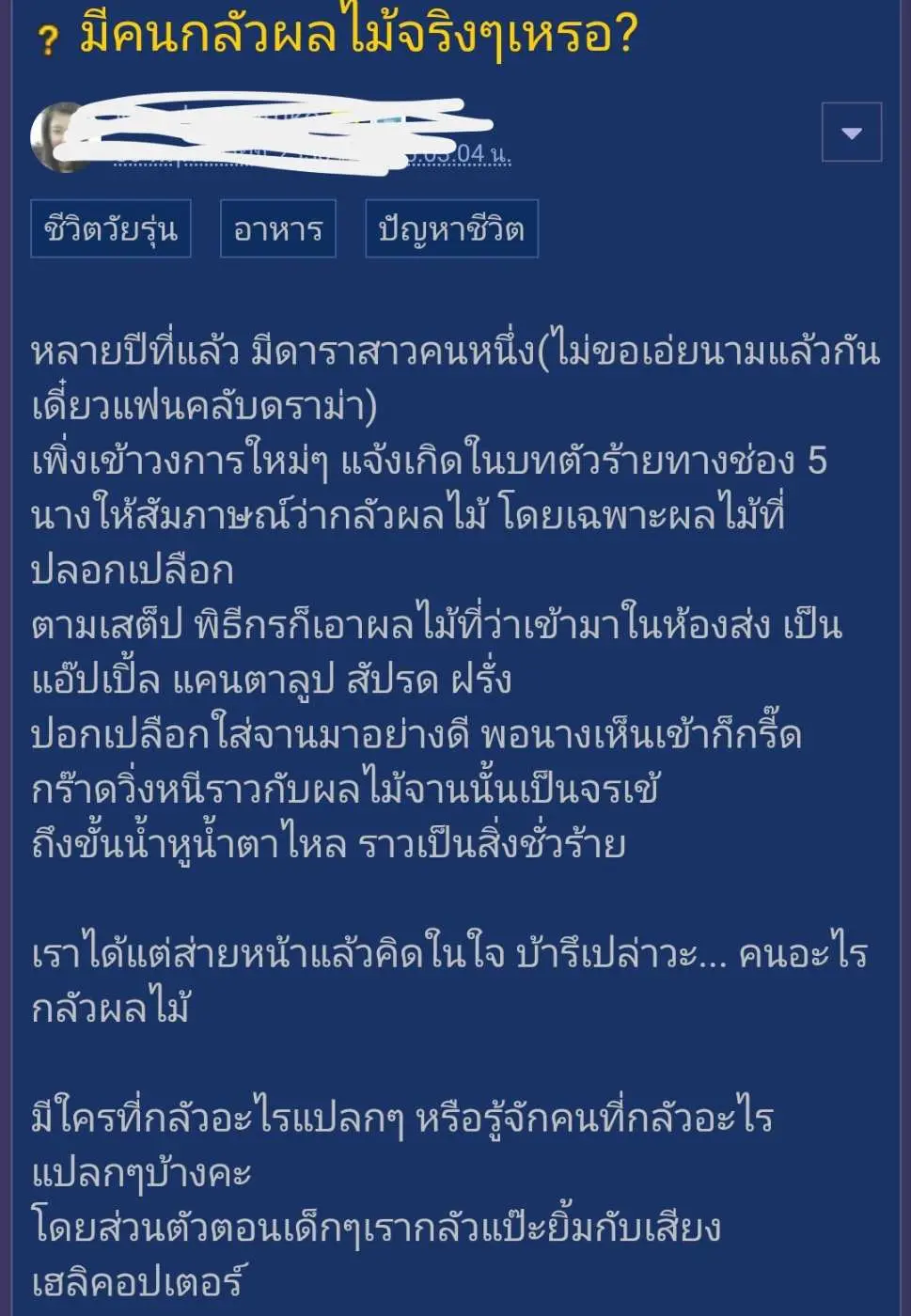This screenshot has height=1316, width=911.
Task: Select the อาหาร tag chip
Action: pos(278,228)
